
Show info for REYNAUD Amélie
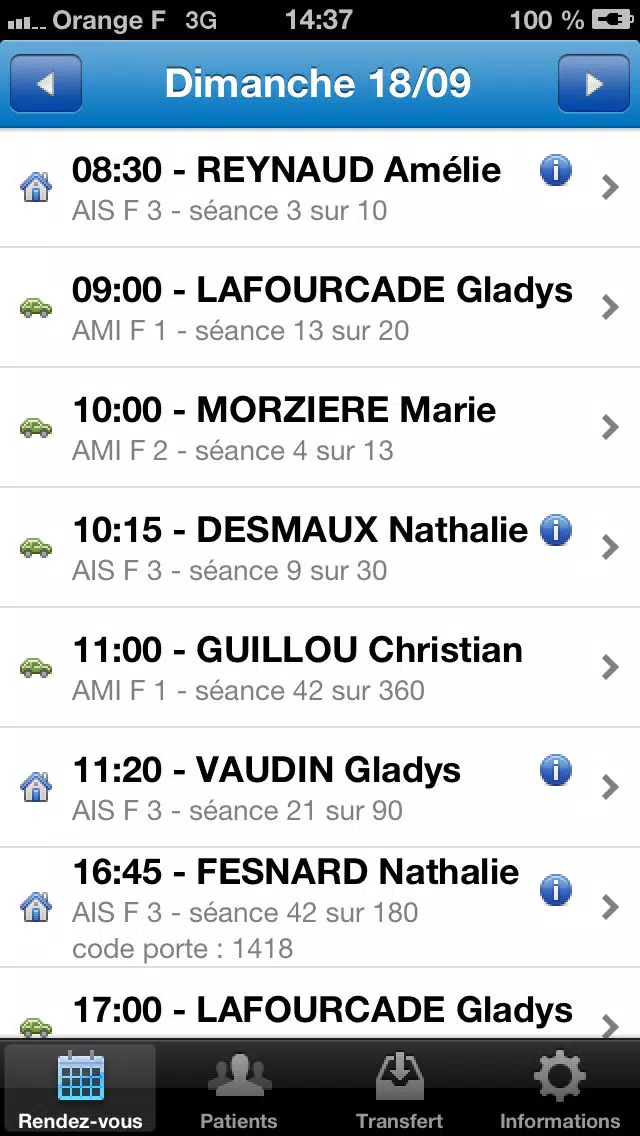coord(556,172)
